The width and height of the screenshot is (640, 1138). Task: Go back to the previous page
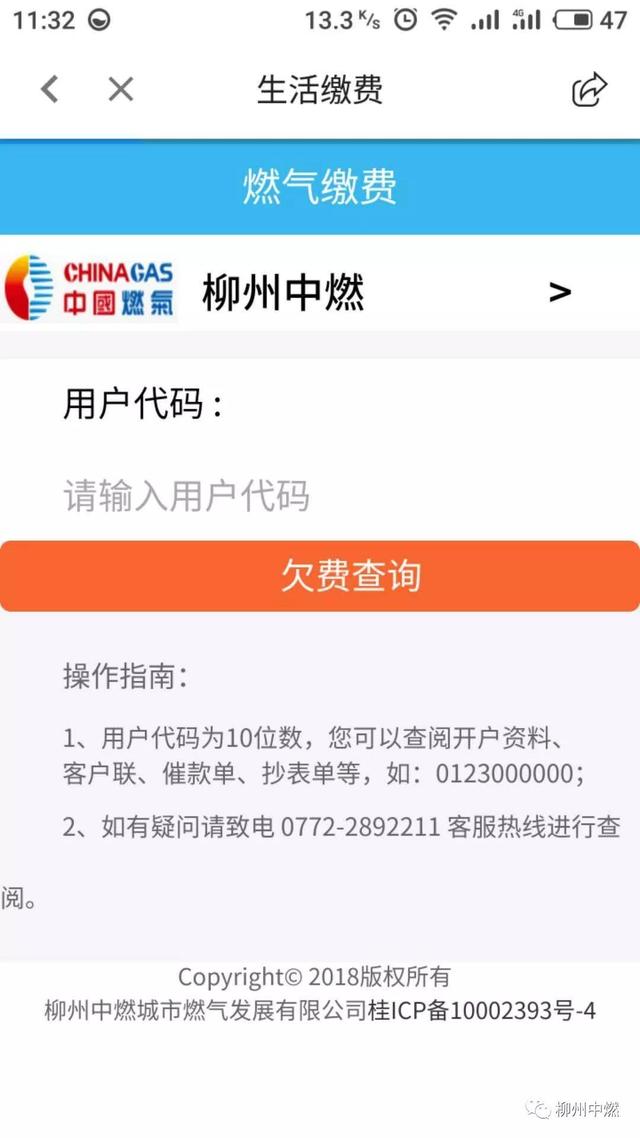[x=49, y=90]
